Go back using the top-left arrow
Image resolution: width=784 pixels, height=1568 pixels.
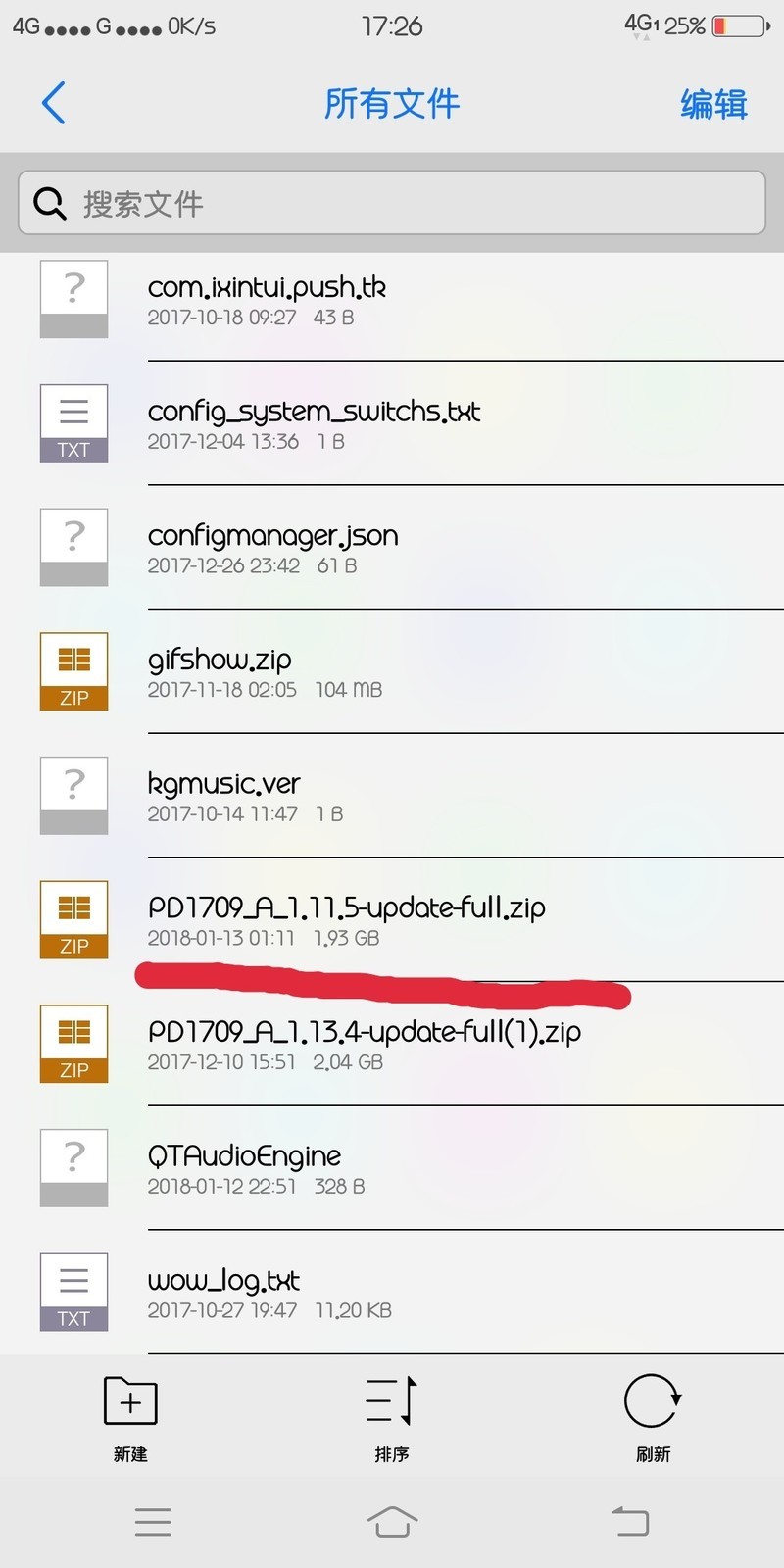[54, 103]
